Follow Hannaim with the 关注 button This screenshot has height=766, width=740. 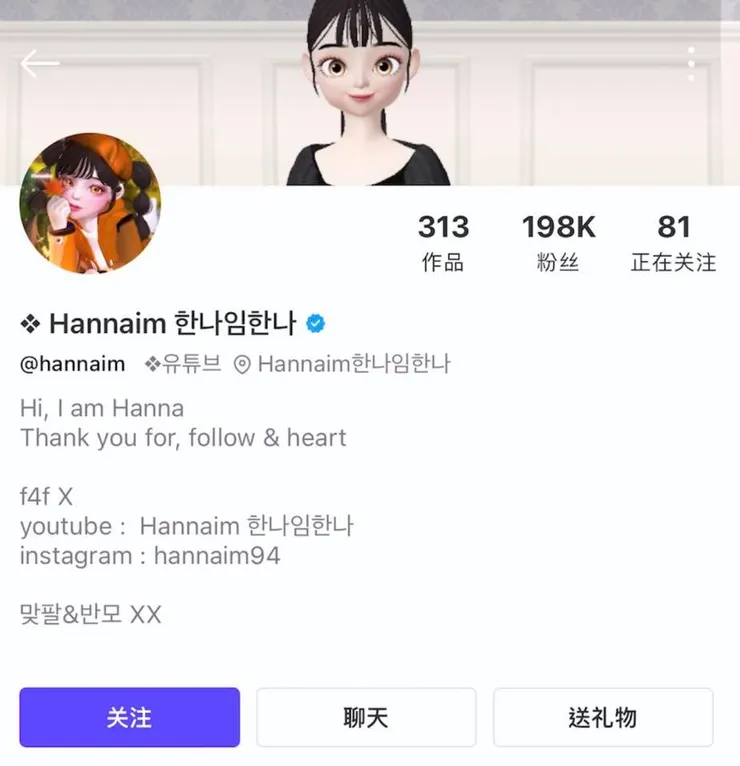[129, 717]
